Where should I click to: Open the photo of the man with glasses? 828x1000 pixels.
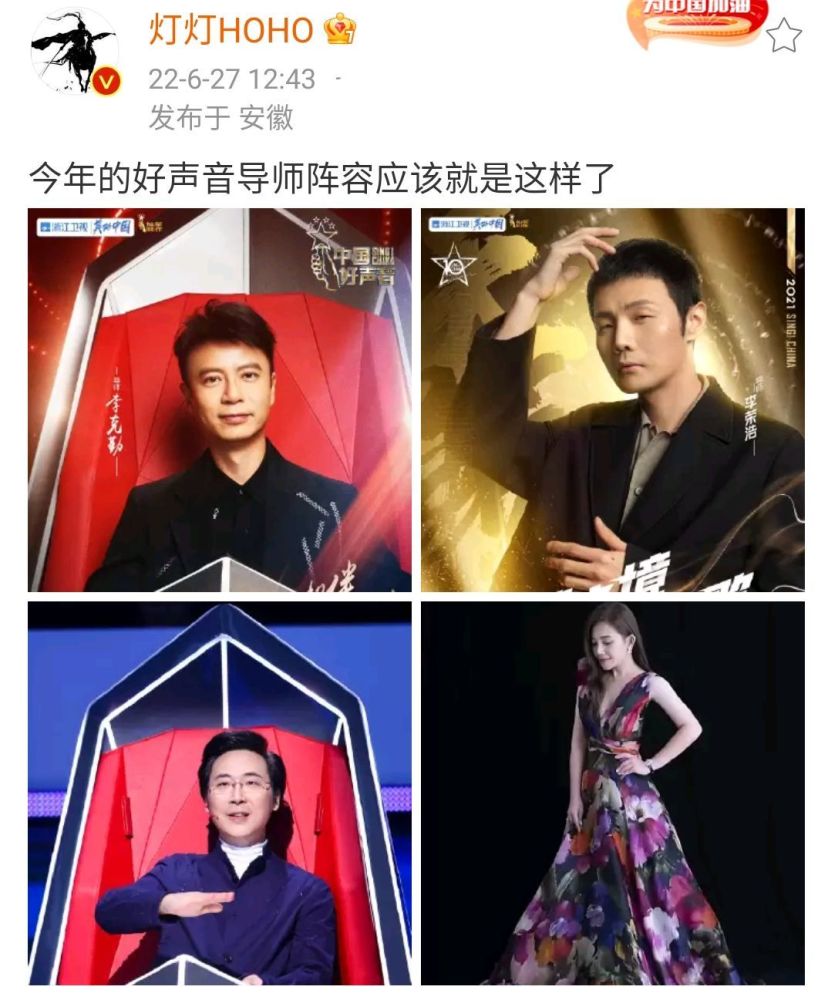coord(219,793)
